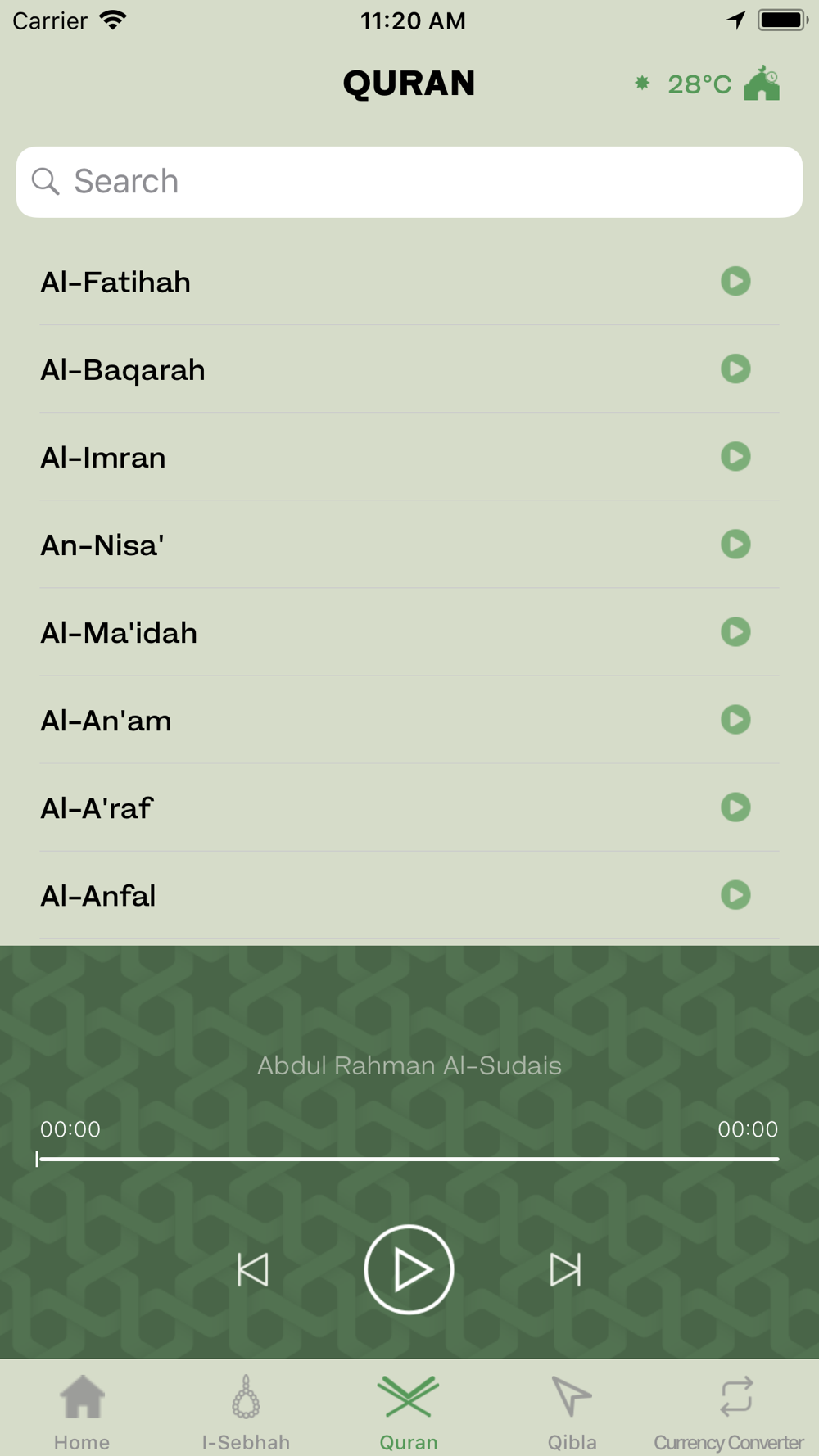The height and width of the screenshot is (1456, 819).
Task: Skip to the next track
Action: 565,1269
